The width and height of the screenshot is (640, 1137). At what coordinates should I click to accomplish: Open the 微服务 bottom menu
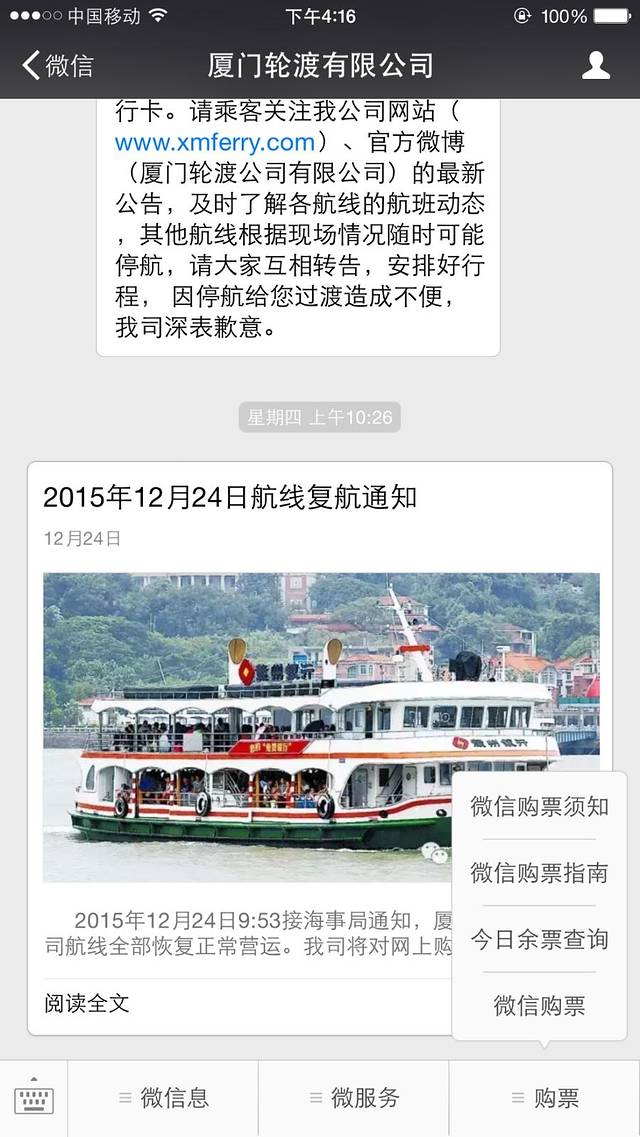coord(354,1098)
